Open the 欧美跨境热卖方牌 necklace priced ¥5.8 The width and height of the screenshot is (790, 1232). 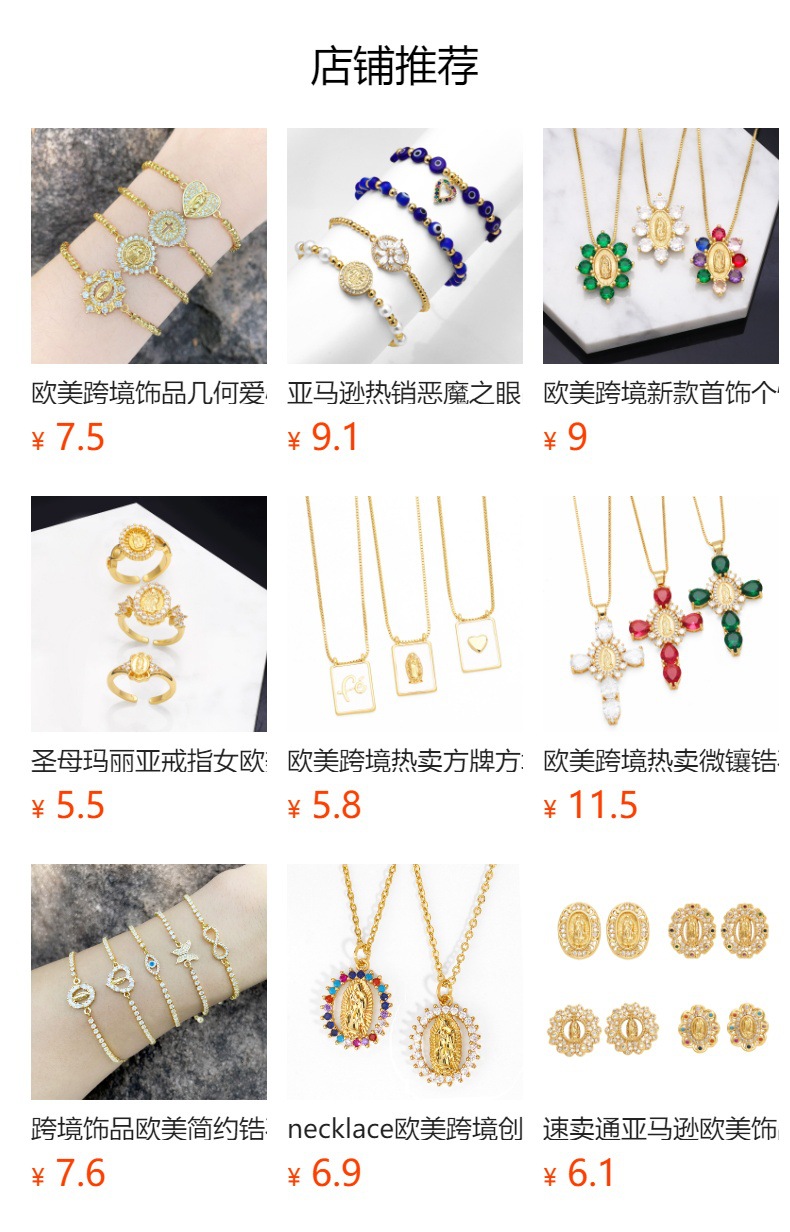pyautogui.click(x=404, y=614)
